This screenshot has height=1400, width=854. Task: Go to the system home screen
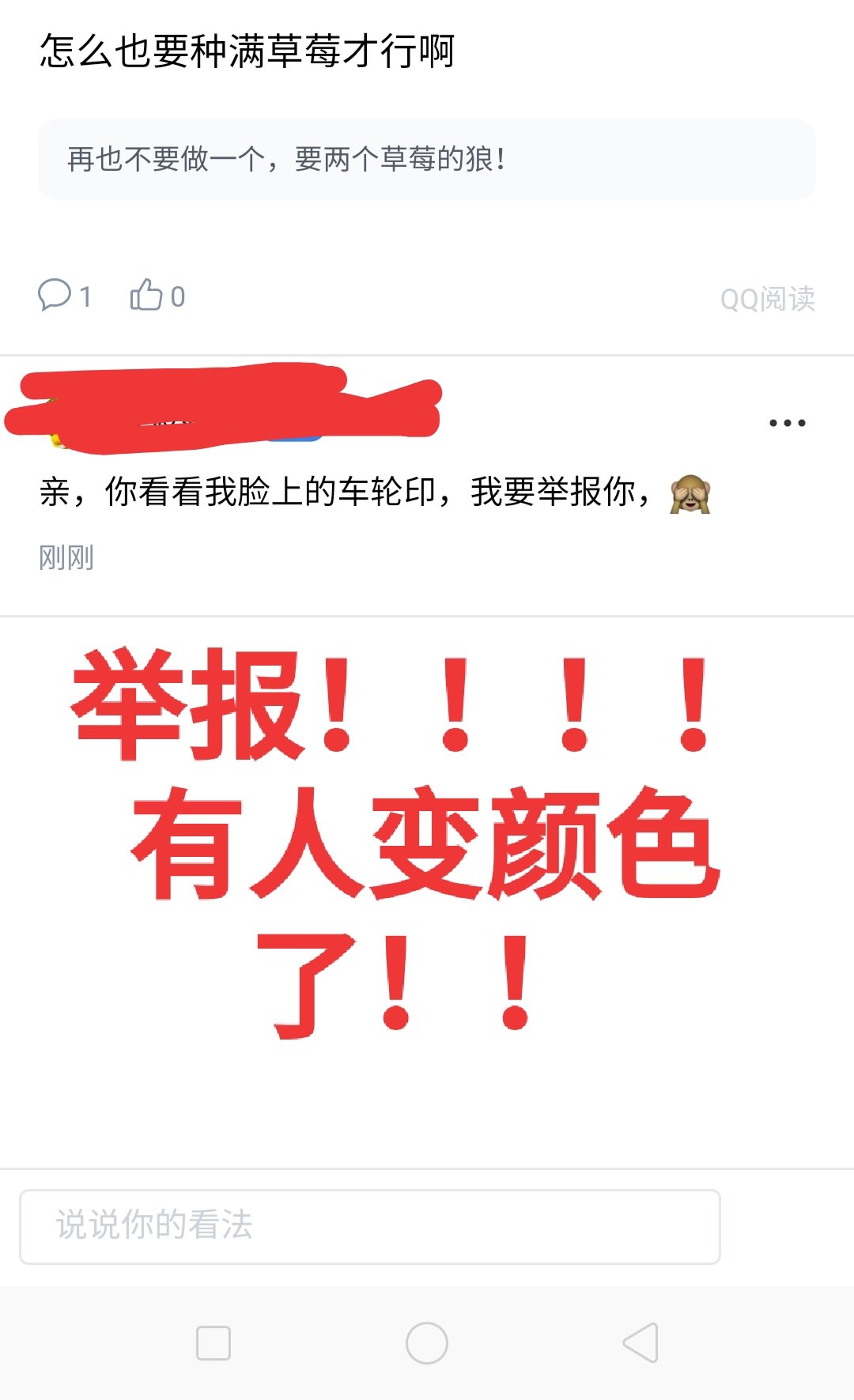(x=427, y=1343)
